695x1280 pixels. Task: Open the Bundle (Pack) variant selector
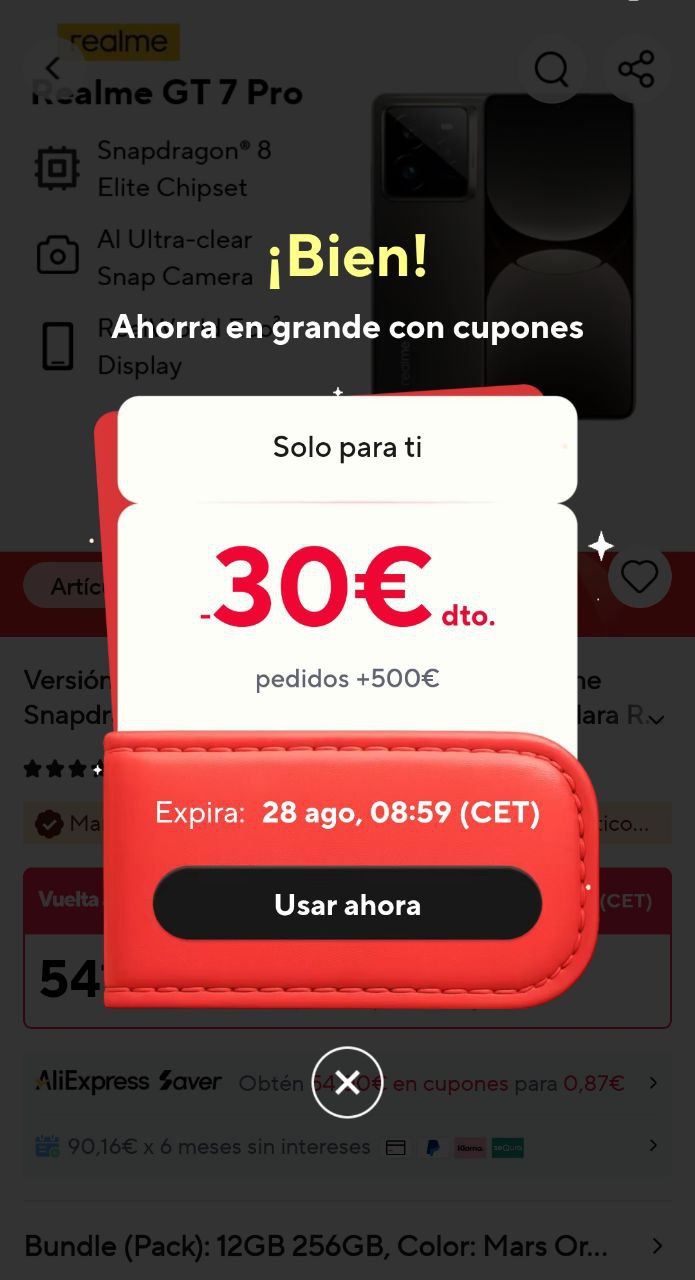coord(347,1246)
